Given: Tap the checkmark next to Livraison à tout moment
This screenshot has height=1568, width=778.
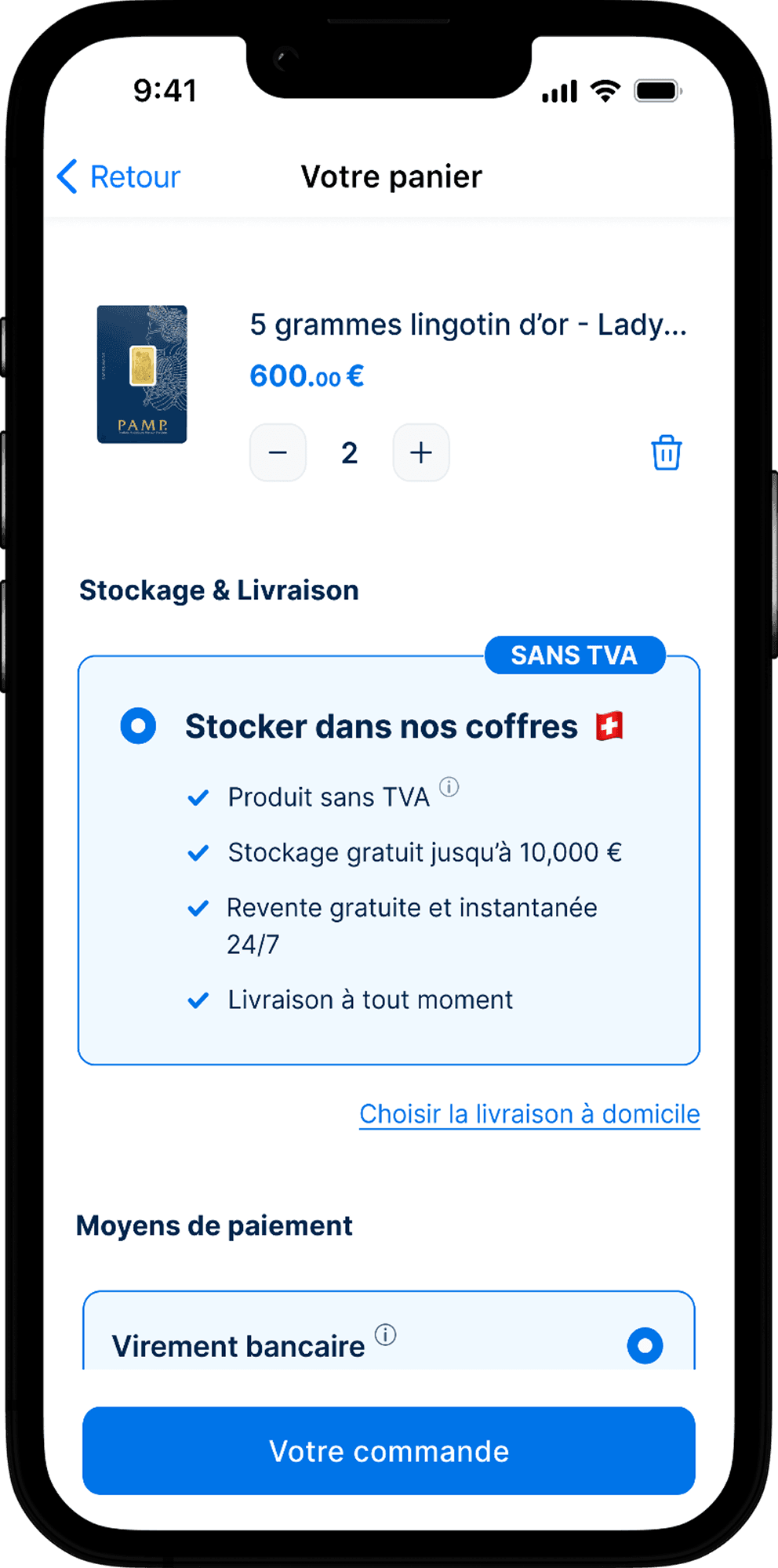Looking at the screenshot, I should pos(198,1000).
